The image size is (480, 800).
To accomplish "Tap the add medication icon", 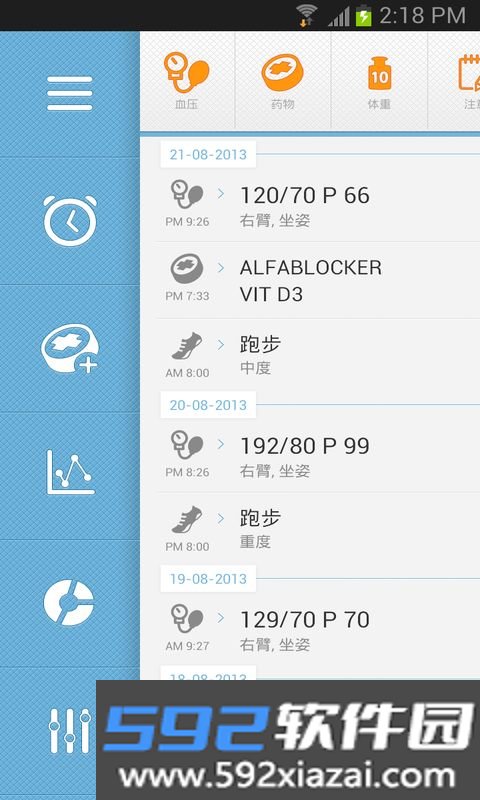I will coord(69,348).
